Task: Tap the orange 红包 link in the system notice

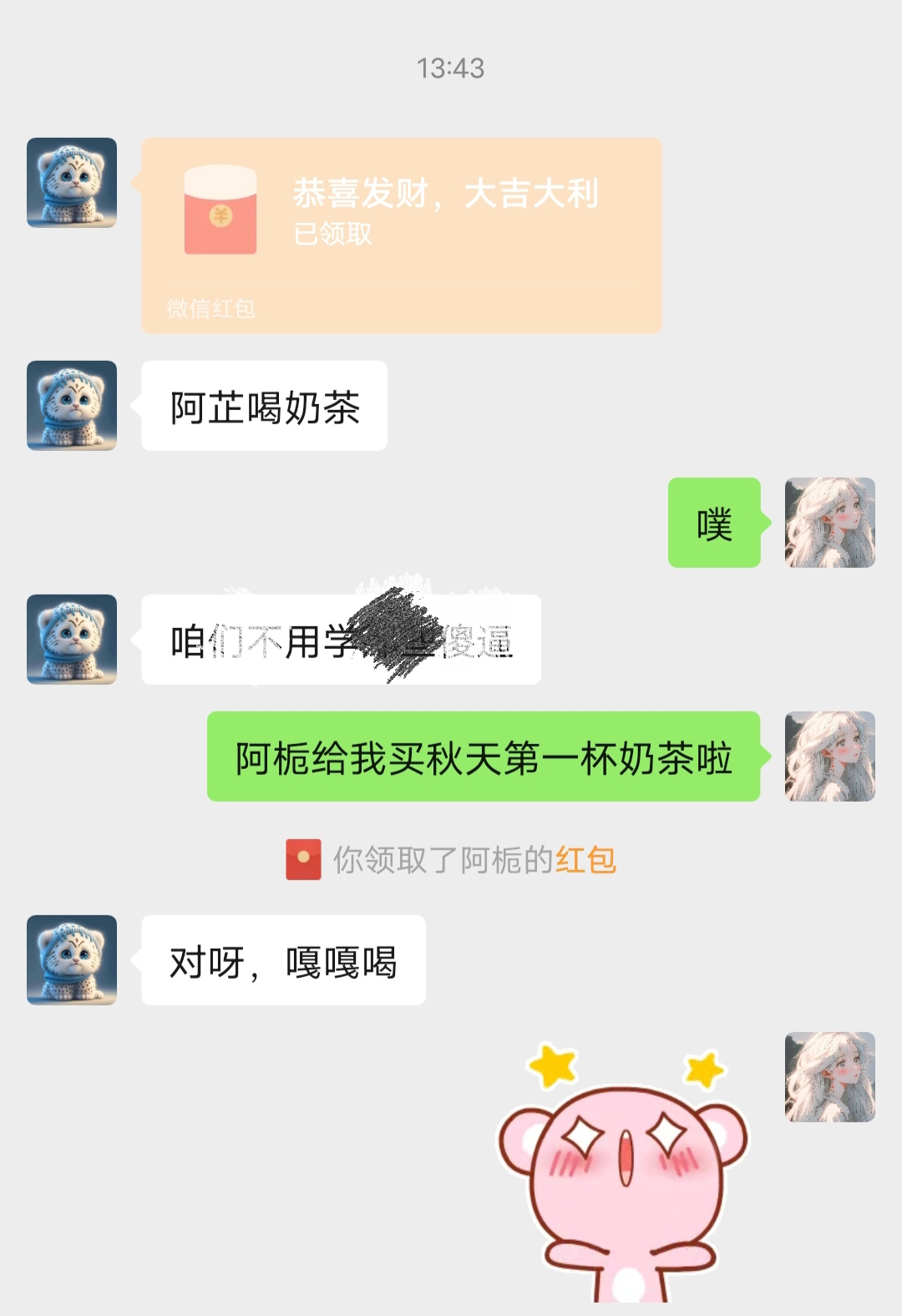Action: [585, 860]
